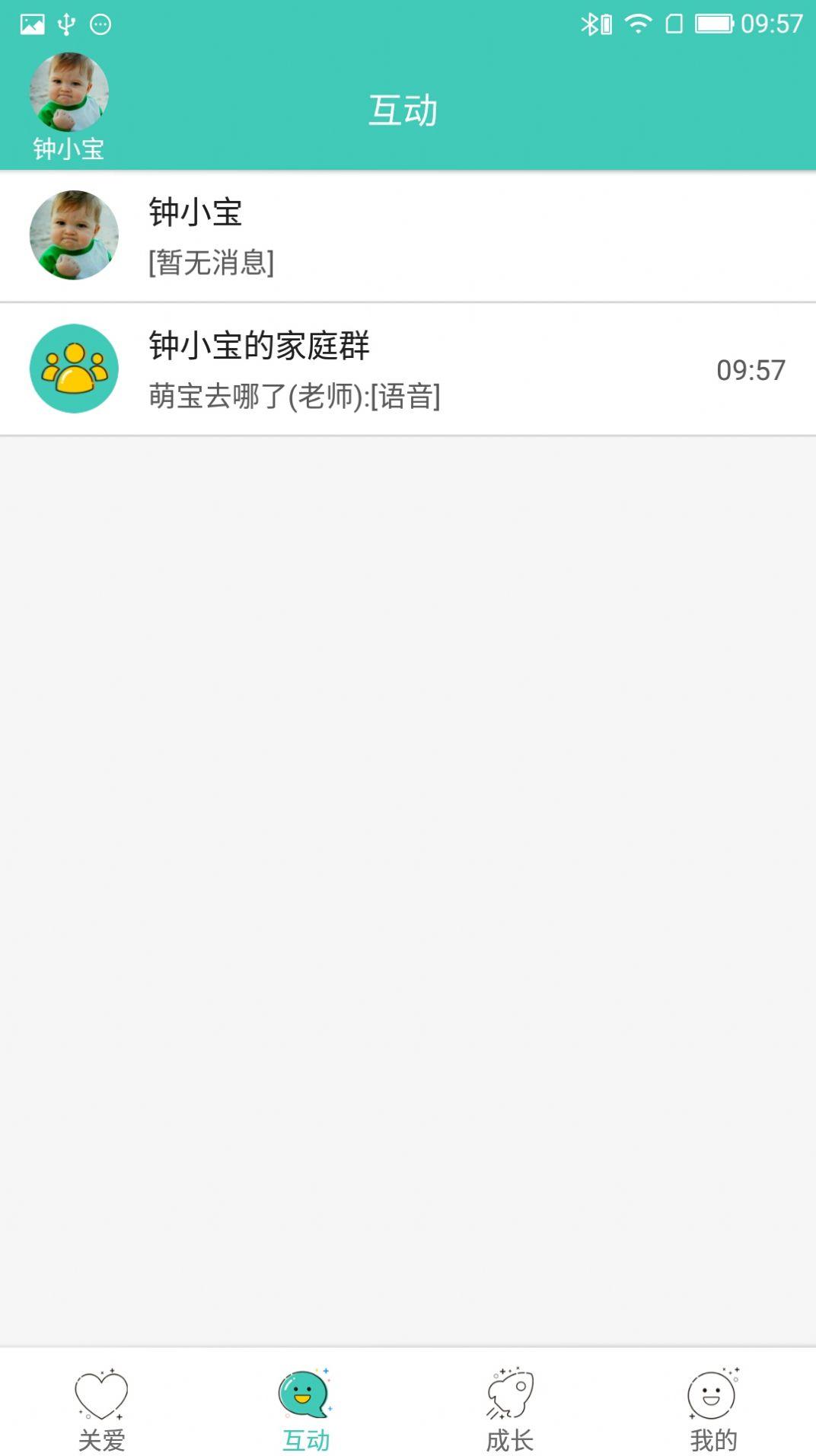Open the 钟小宝的家庭群 group chat
The image size is (816, 1456).
pyautogui.click(x=408, y=369)
